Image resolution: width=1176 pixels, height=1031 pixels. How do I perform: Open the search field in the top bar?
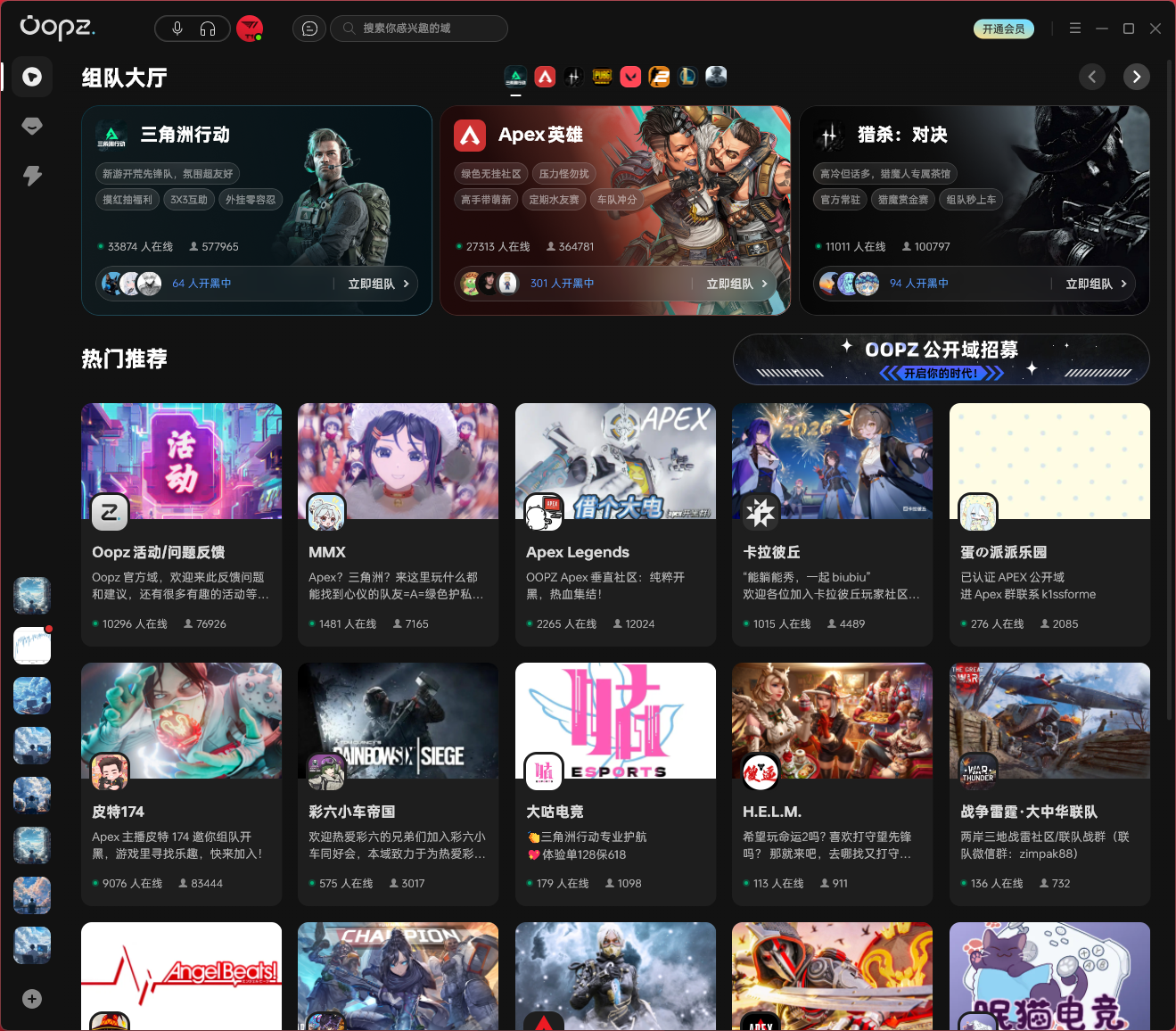click(419, 29)
